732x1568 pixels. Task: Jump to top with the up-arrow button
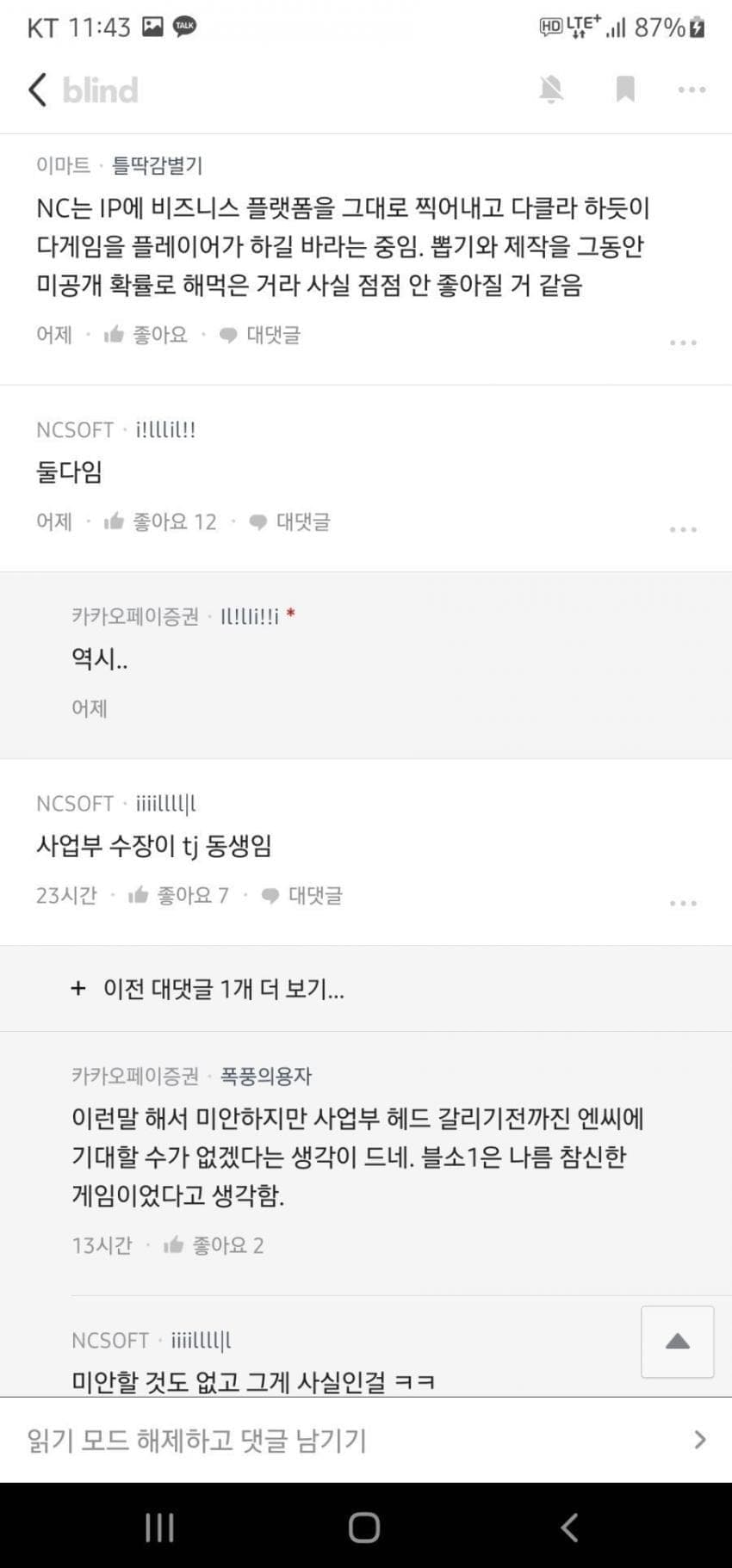[678, 1341]
